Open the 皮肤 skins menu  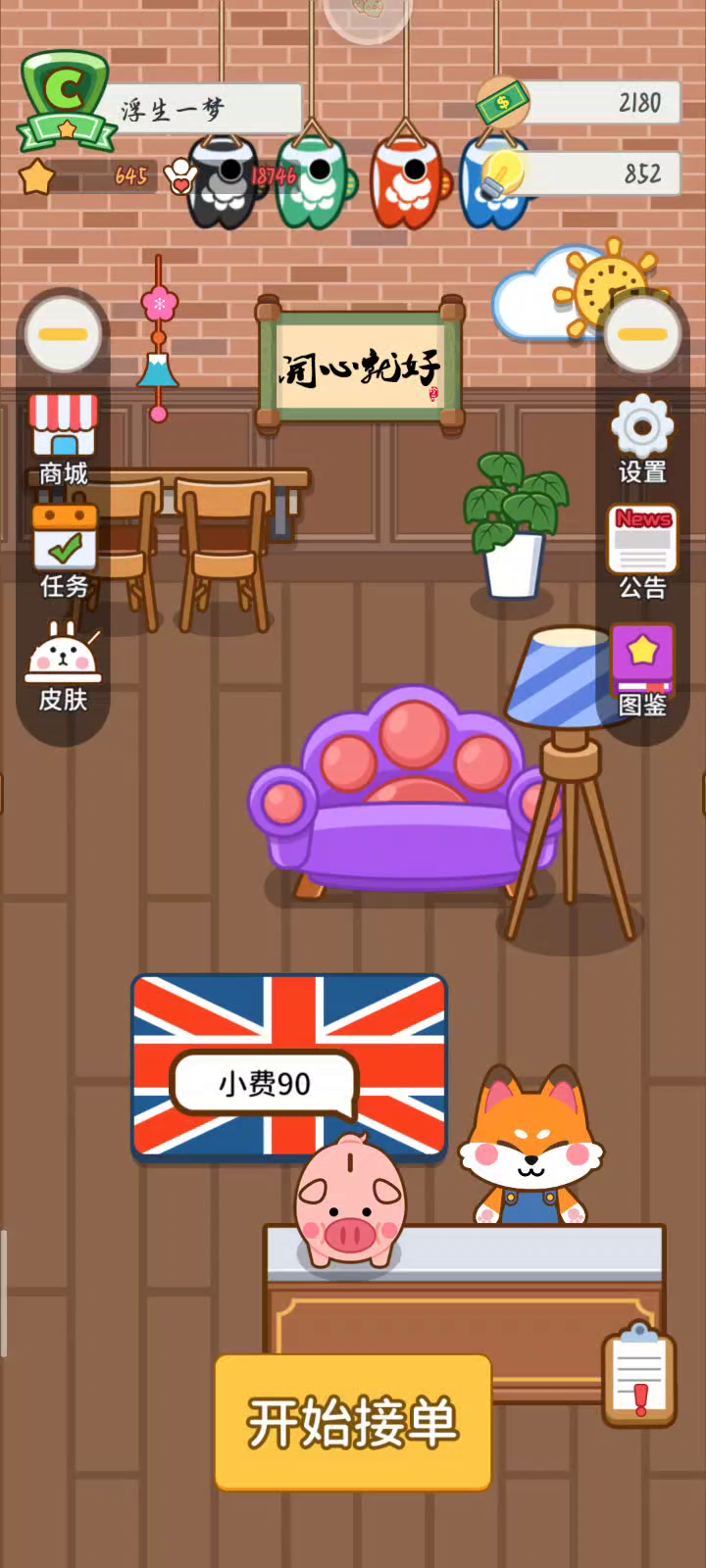pos(64,666)
